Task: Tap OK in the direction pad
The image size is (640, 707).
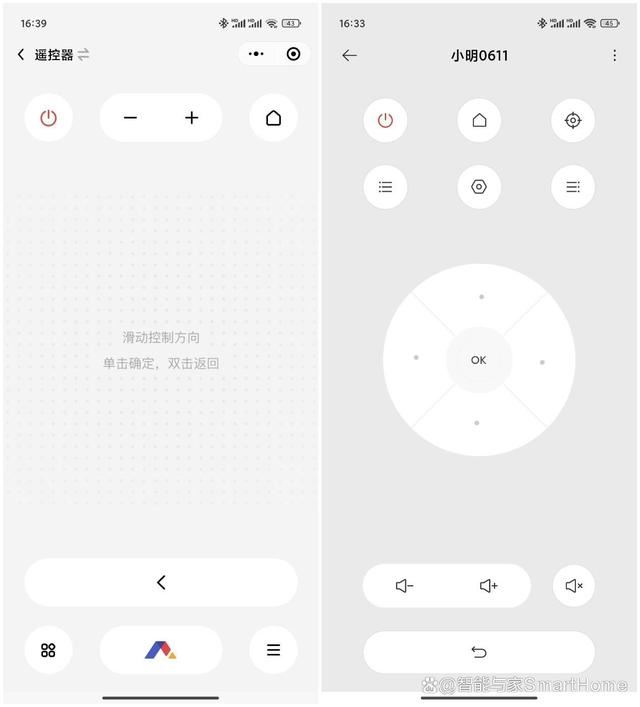Action: 478,360
